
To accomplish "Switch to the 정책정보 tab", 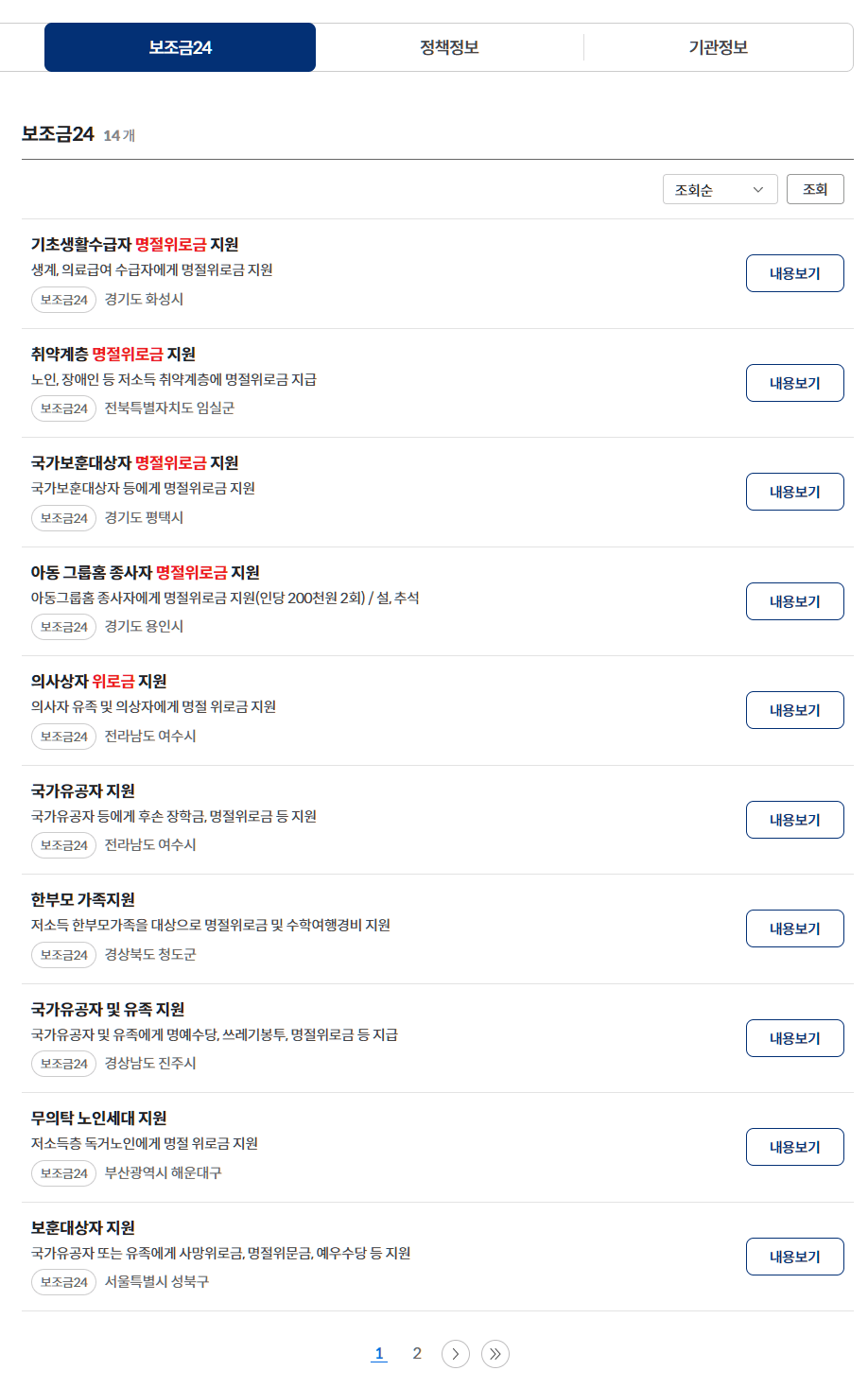I will pos(448,46).
